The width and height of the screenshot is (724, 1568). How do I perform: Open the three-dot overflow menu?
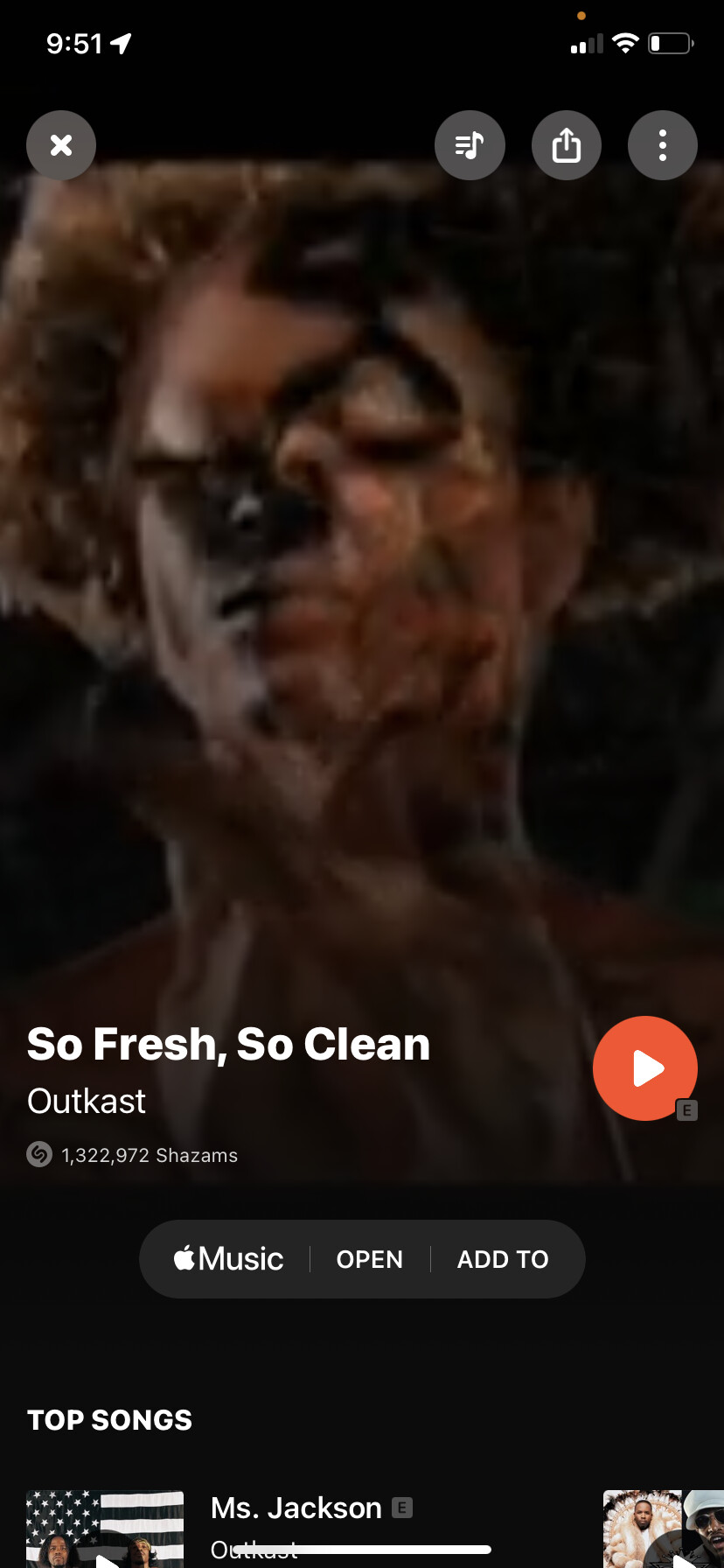663,145
